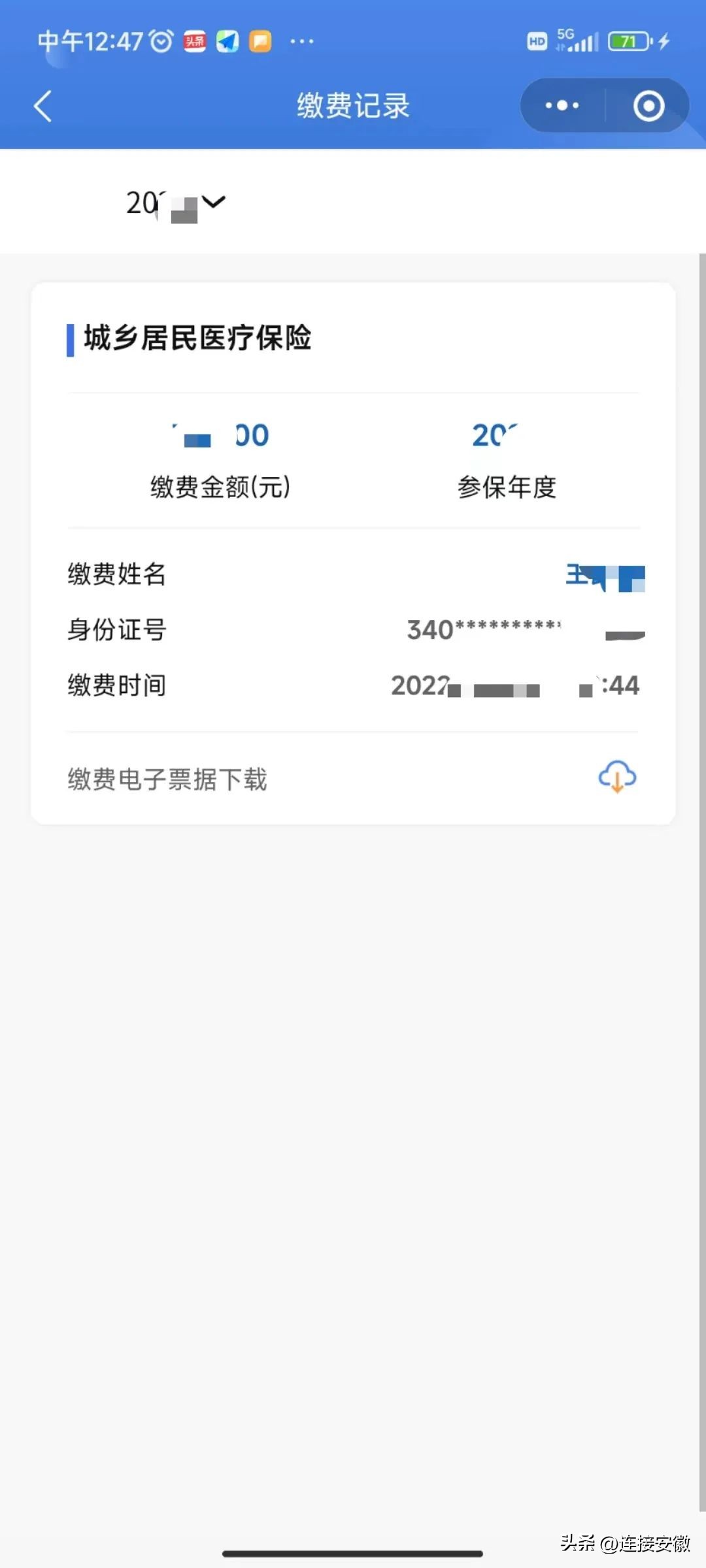Tap the back arrow to leave 缴费记录
Screen dimensions: 706x1568
click(42, 105)
